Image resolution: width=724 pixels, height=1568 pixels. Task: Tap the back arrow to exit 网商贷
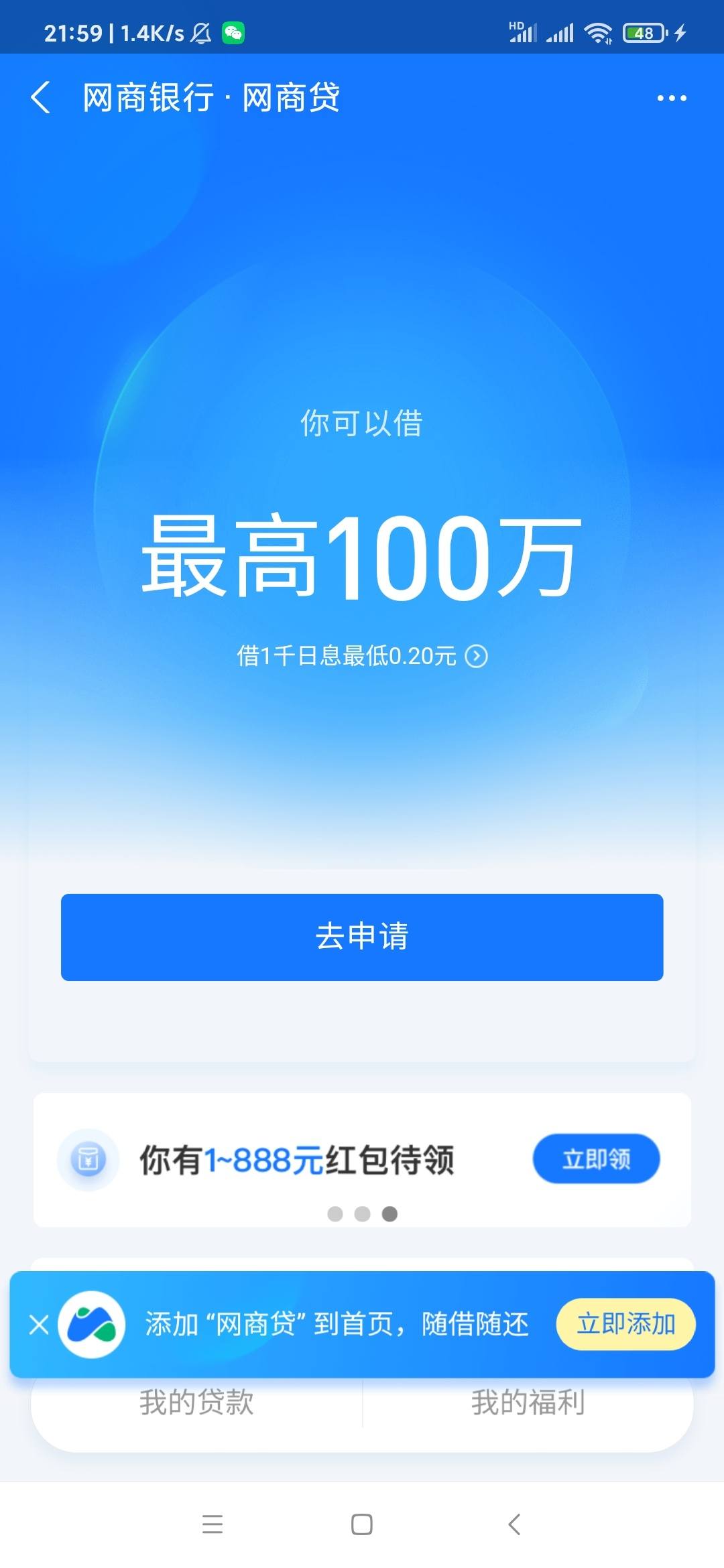click(42, 97)
